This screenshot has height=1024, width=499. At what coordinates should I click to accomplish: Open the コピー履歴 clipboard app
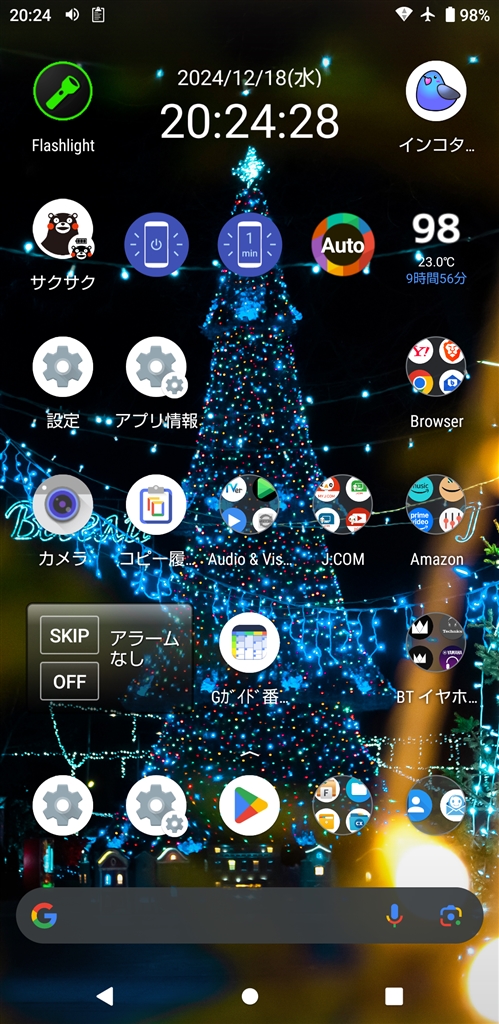tap(156, 505)
